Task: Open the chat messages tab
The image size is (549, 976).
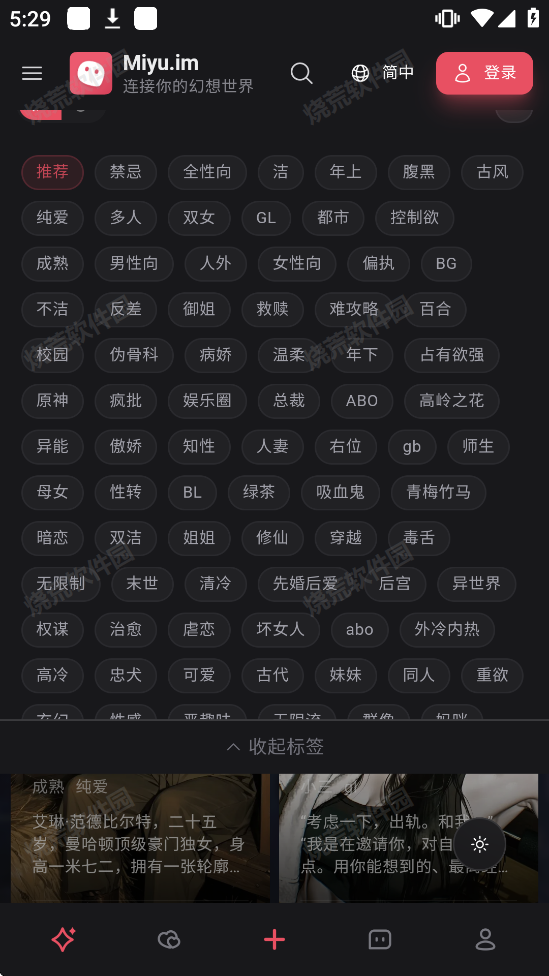Action: [380, 939]
